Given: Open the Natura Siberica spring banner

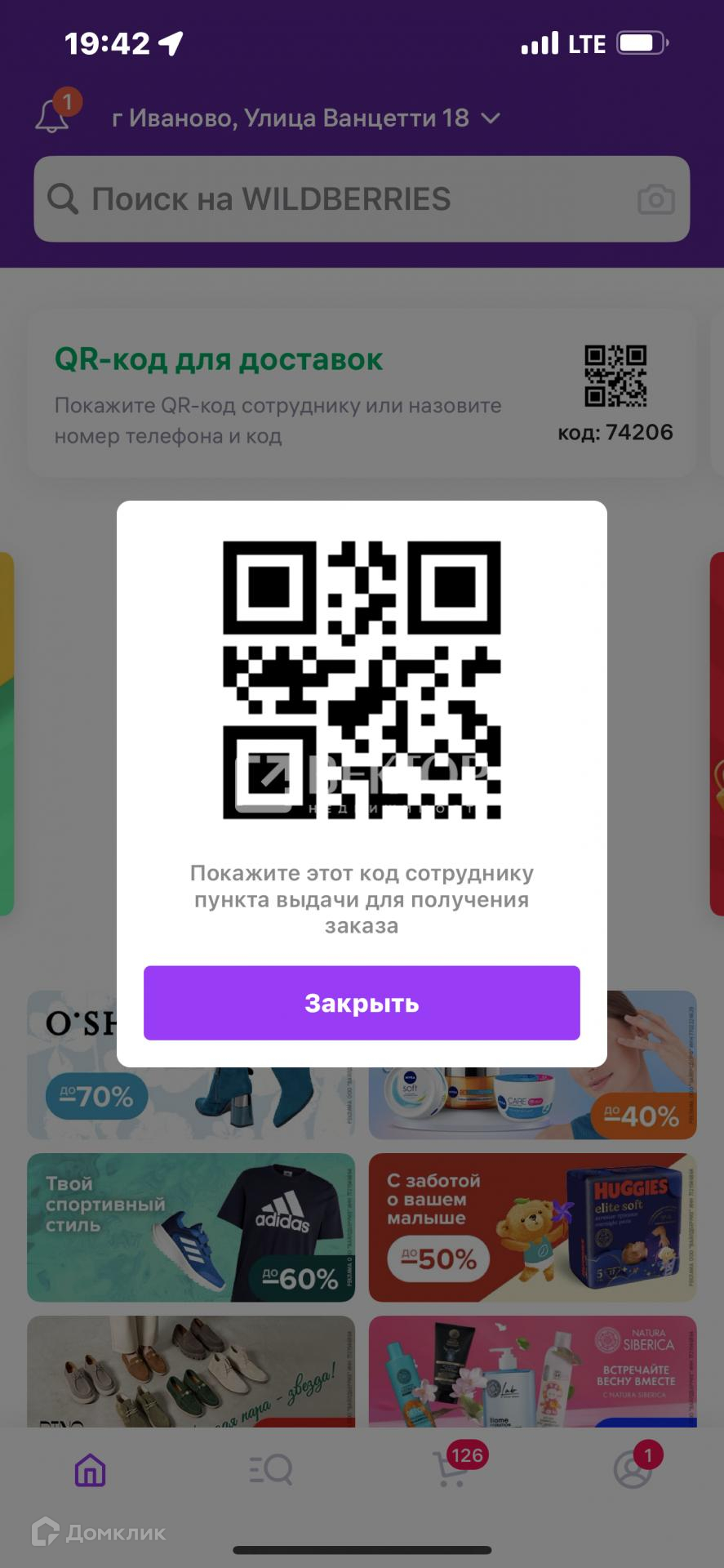Looking at the screenshot, I should coord(532,1370).
